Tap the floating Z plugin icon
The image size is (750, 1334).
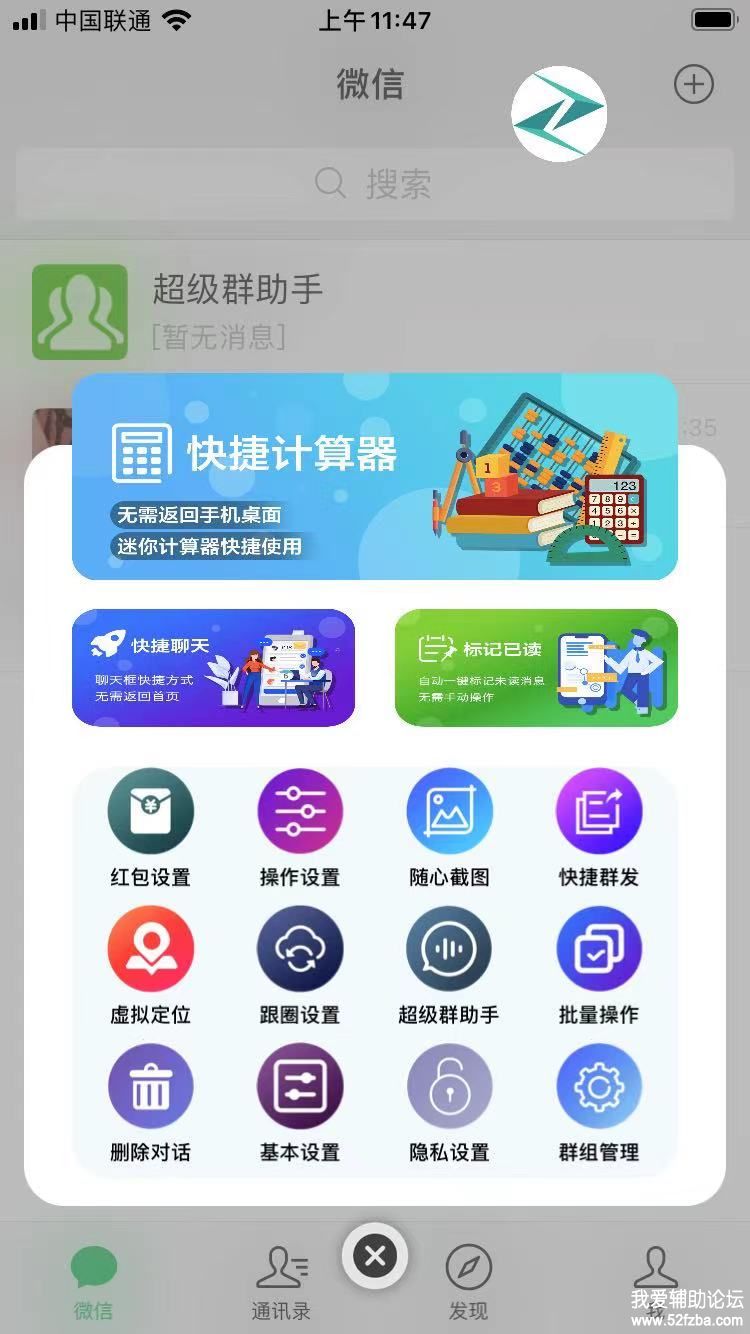(559, 113)
